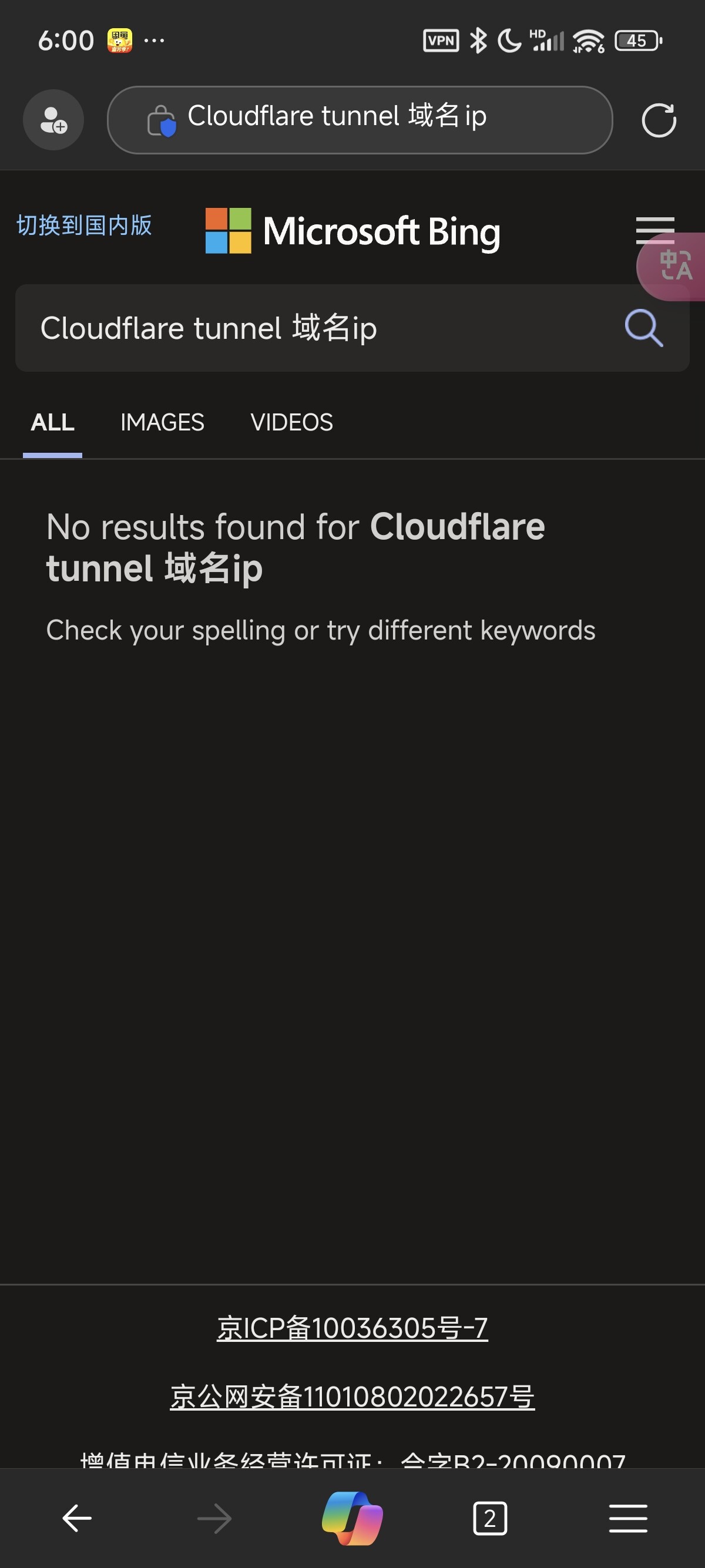Open the tabs switcher showing 2
Viewport: 705px width, 1568px height.
(x=490, y=1518)
